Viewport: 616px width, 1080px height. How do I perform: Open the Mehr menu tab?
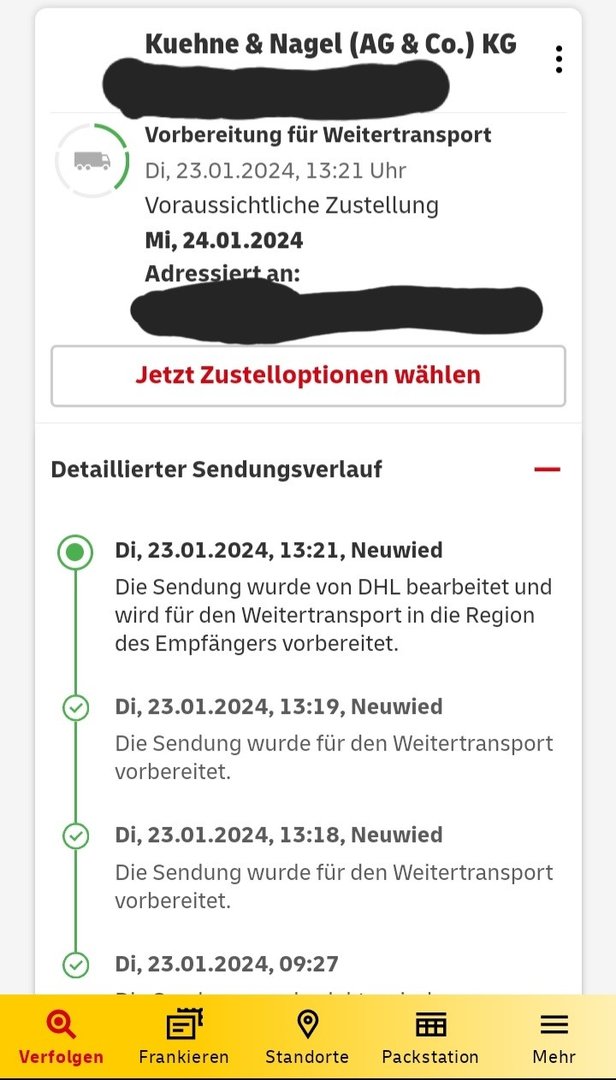pos(554,1037)
